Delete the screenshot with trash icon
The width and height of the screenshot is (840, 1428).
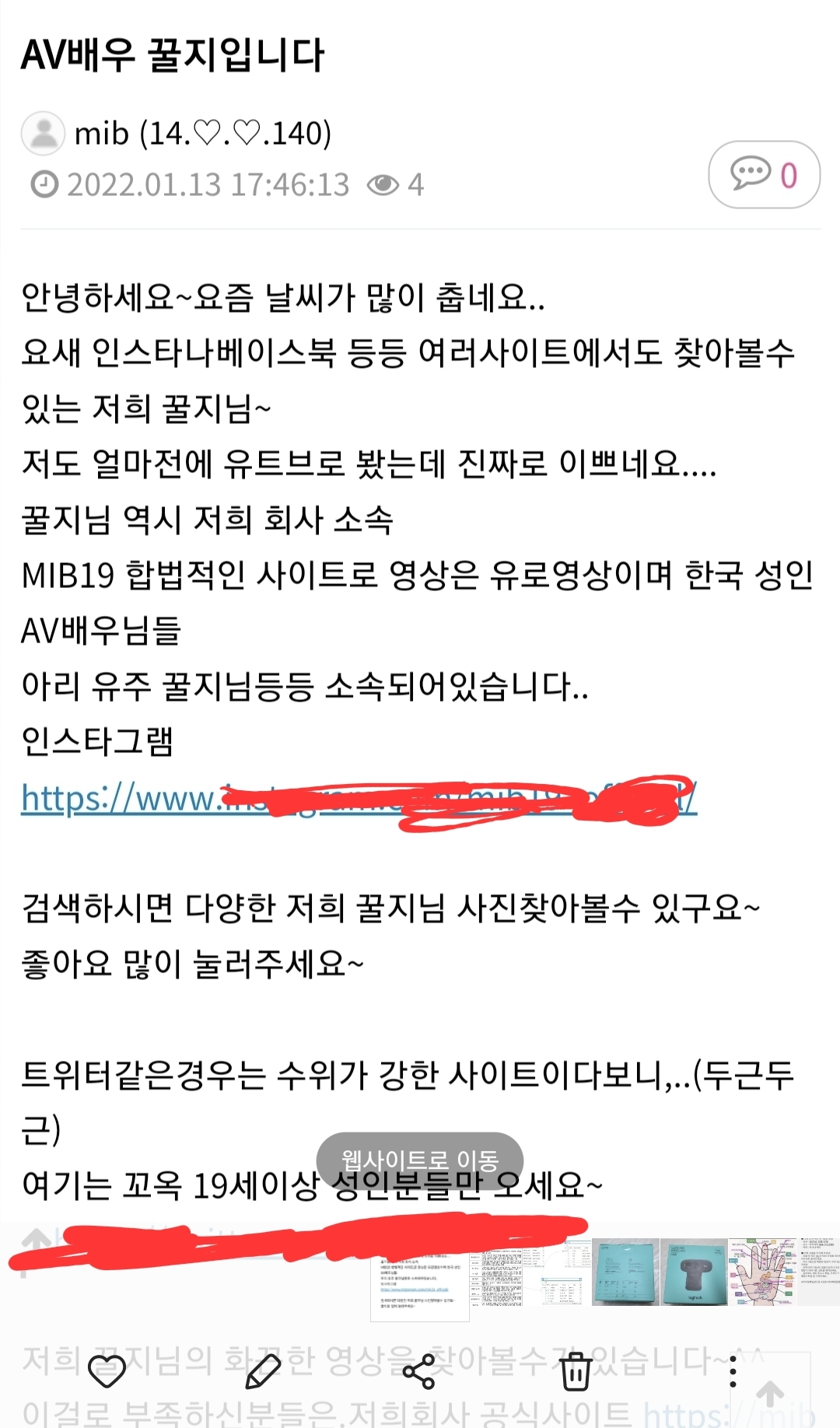(x=576, y=1371)
